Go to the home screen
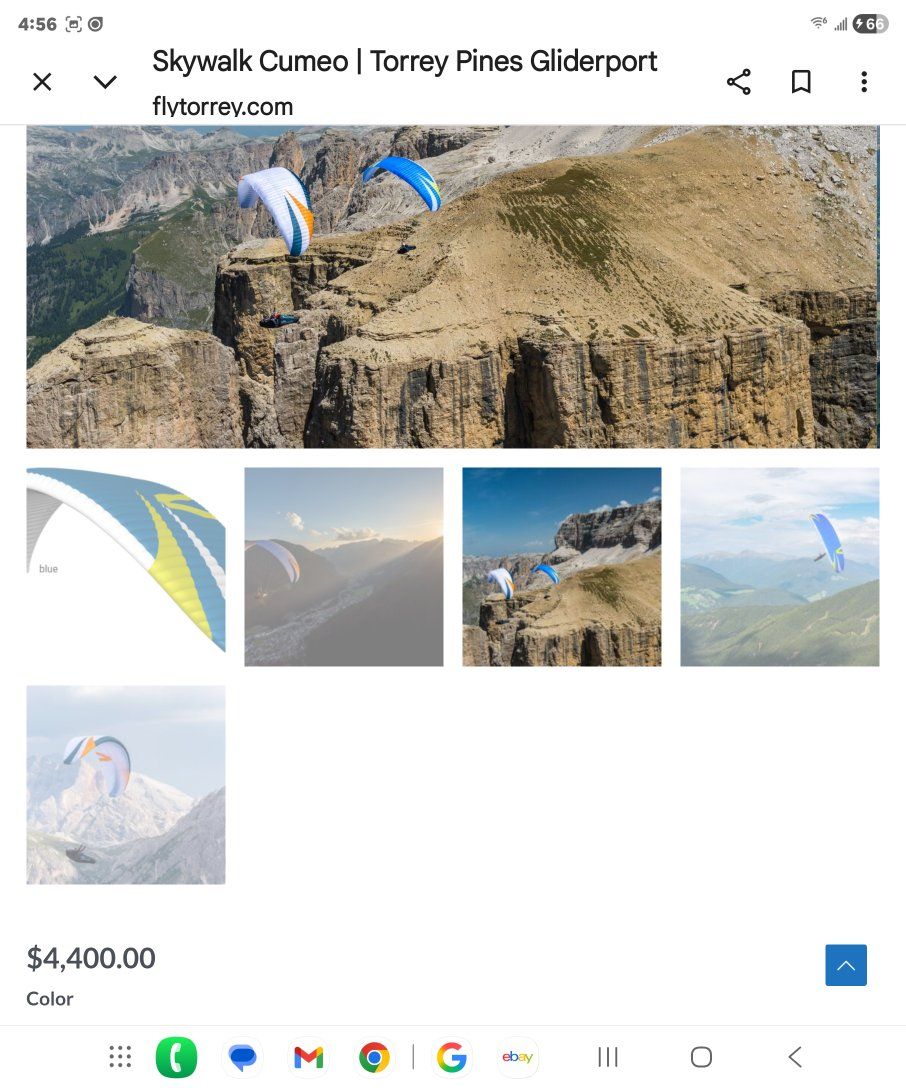Screen dimensions: 906x1088 (x=701, y=1057)
